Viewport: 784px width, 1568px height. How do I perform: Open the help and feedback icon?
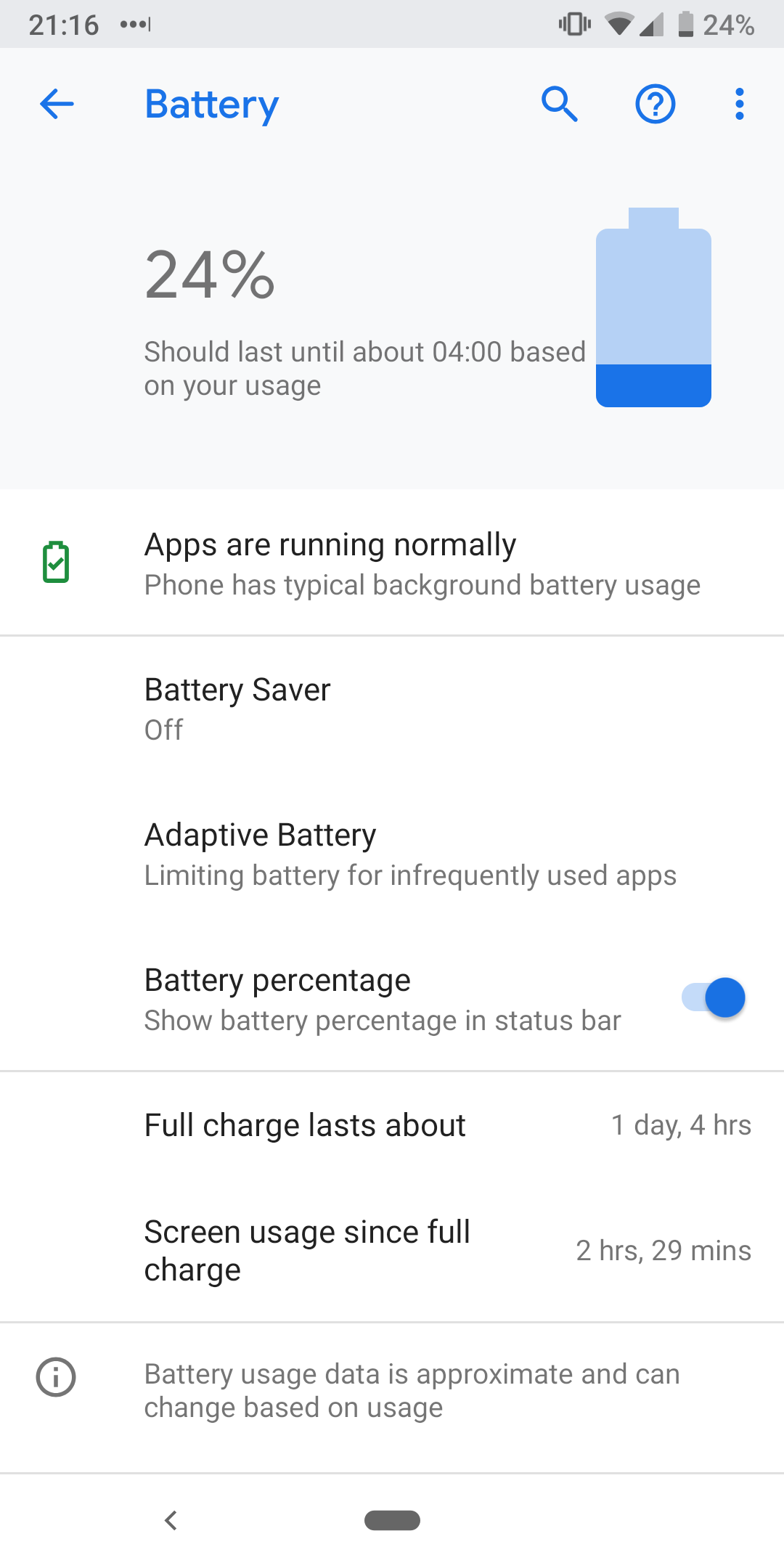tap(655, 104)
